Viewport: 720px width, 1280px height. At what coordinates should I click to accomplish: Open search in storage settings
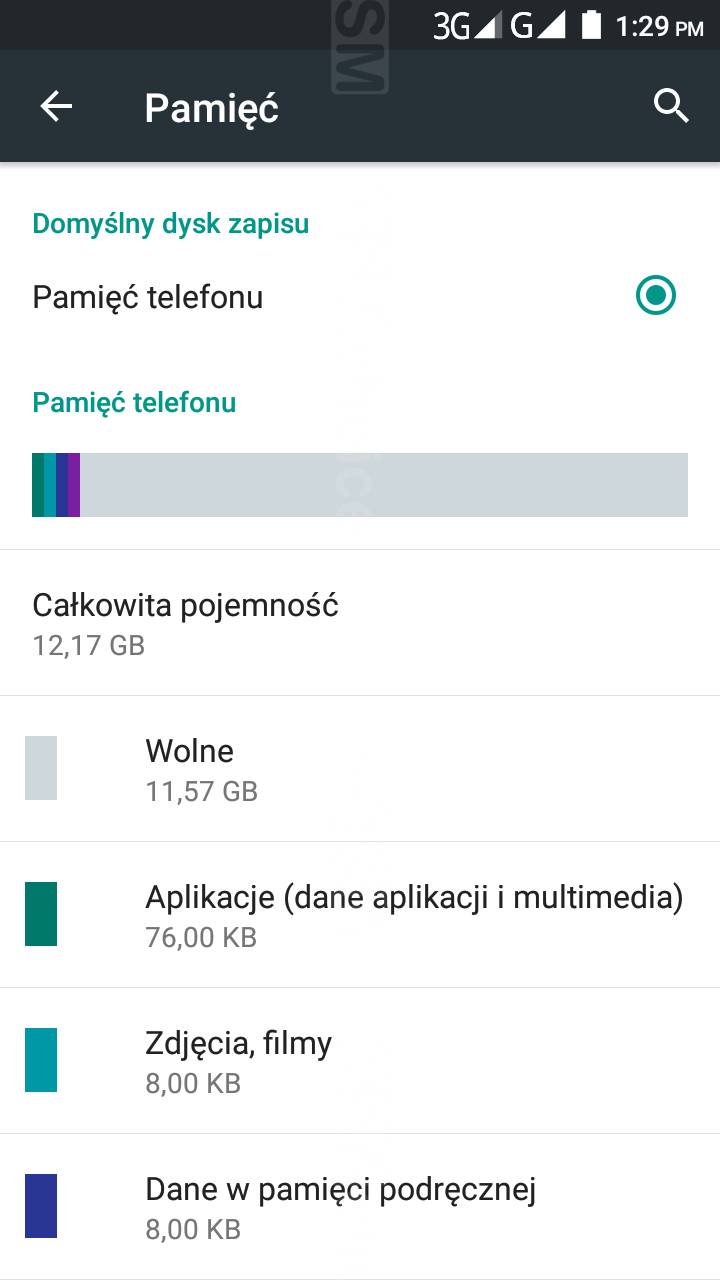pyautogui.click(x=671, y=106)
